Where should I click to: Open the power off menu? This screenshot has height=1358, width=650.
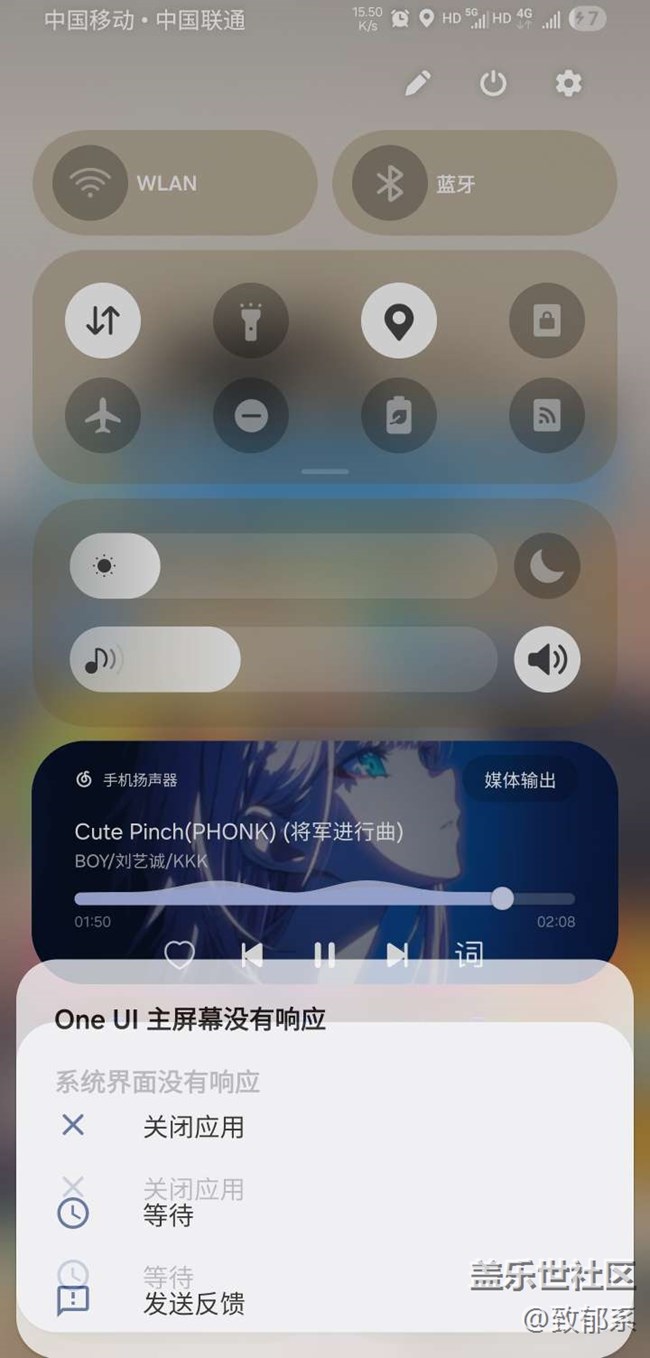[x=493, y=83]
